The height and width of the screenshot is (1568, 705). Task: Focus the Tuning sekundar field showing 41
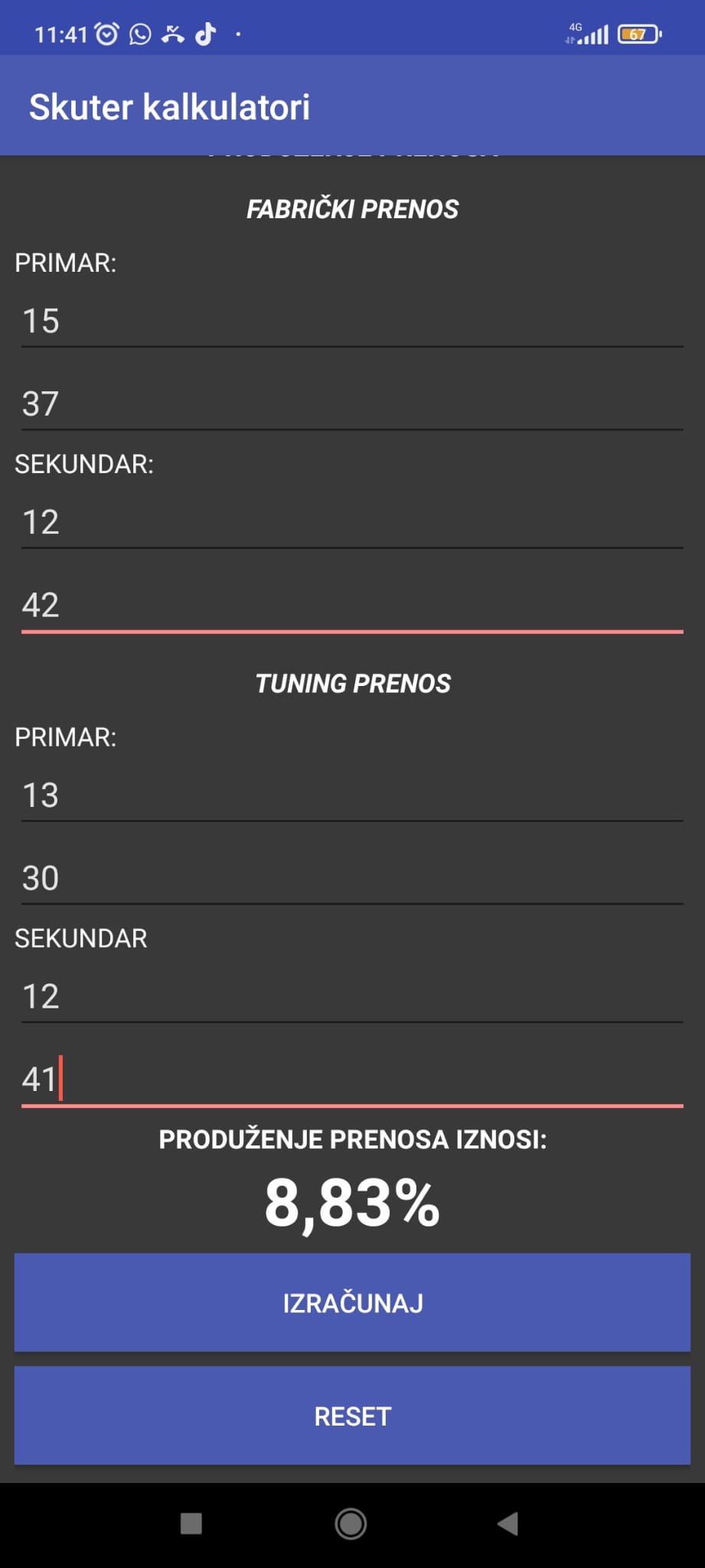(x=352, y=1079)
